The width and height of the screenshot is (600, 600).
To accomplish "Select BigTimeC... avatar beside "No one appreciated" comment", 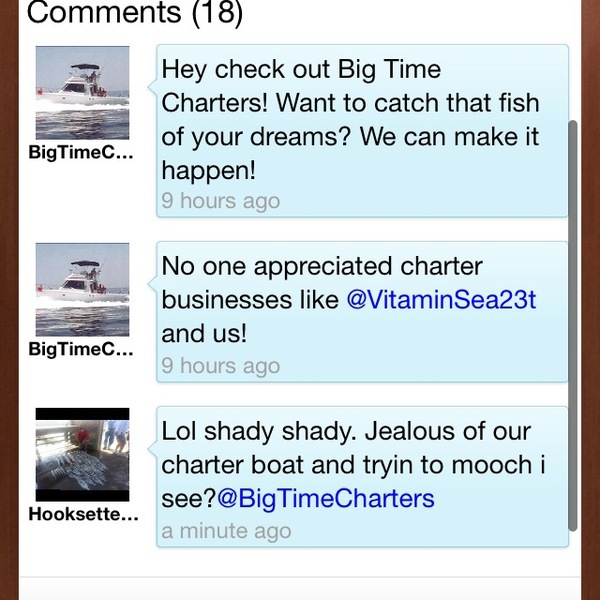I will click(83, 289).
